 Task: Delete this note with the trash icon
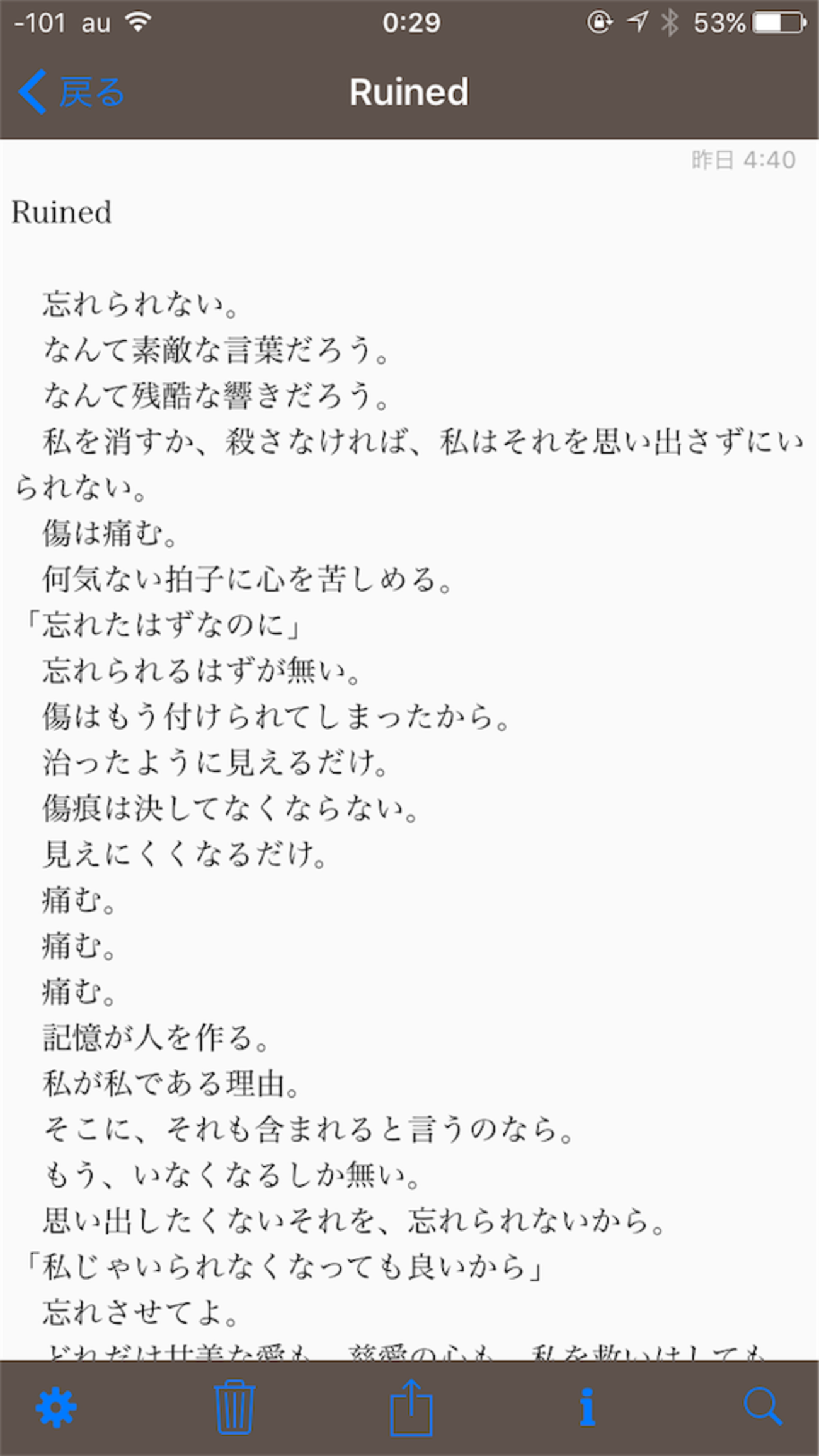(234, 1406)
